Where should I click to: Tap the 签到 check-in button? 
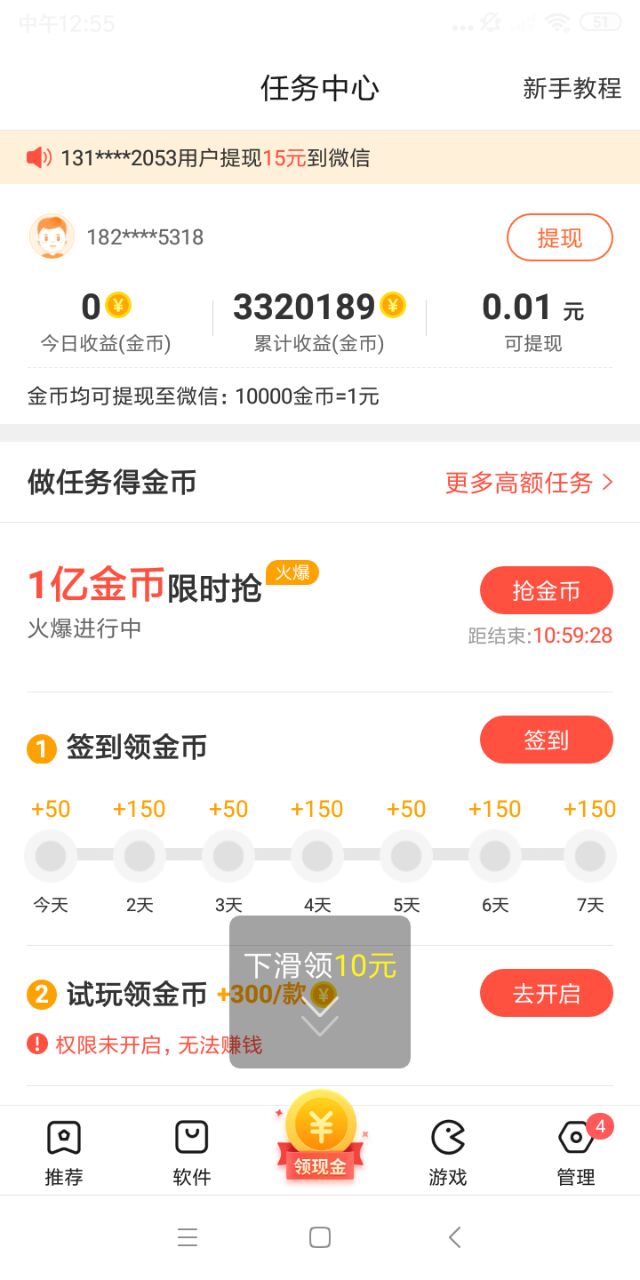(x=546, y=740)
